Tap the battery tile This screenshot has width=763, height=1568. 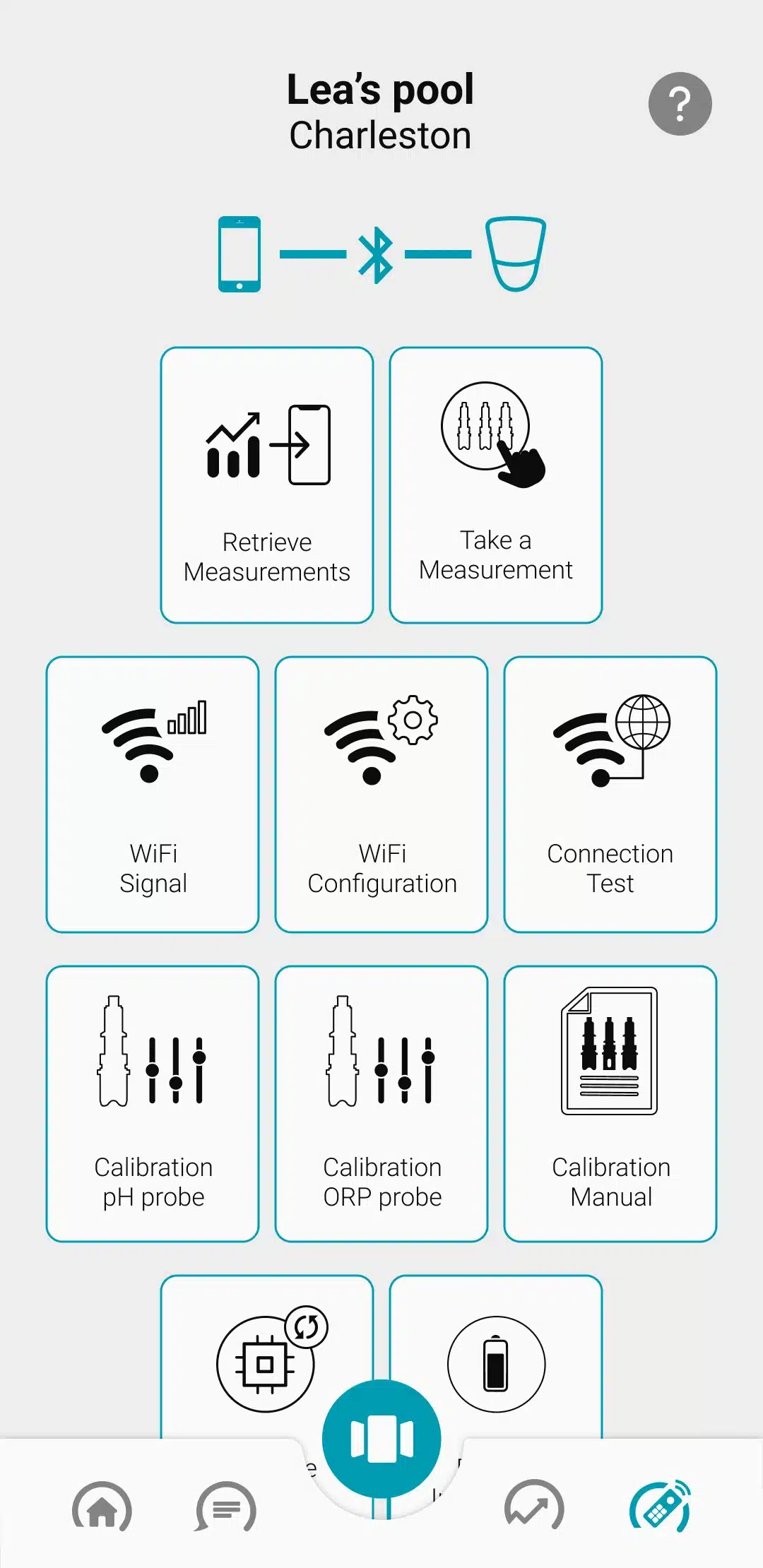tap(496, 1356)
